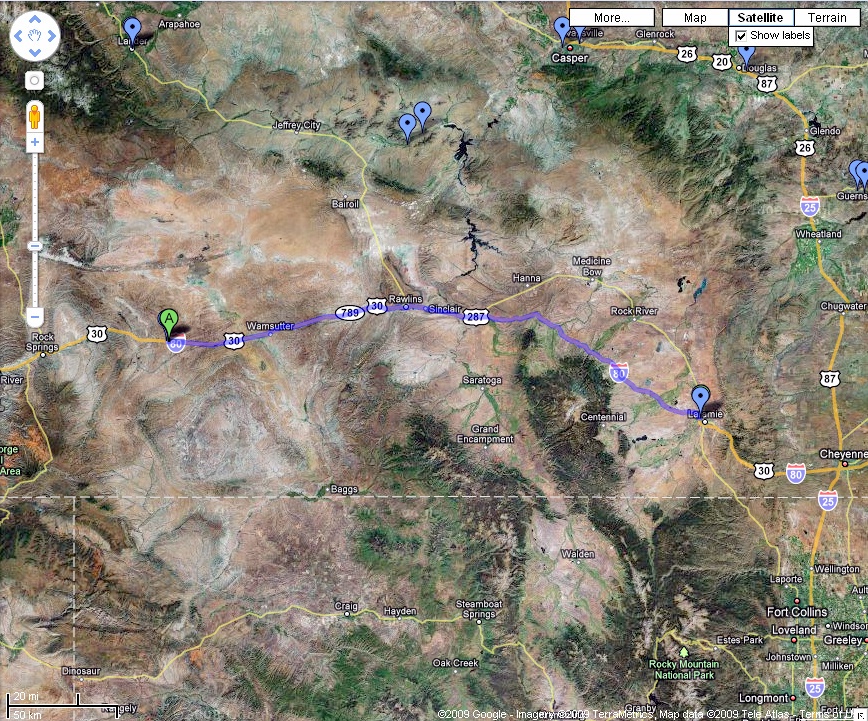868x721 pixels.
Task: Open Street View pegman icon
Action: click(34, 115)
